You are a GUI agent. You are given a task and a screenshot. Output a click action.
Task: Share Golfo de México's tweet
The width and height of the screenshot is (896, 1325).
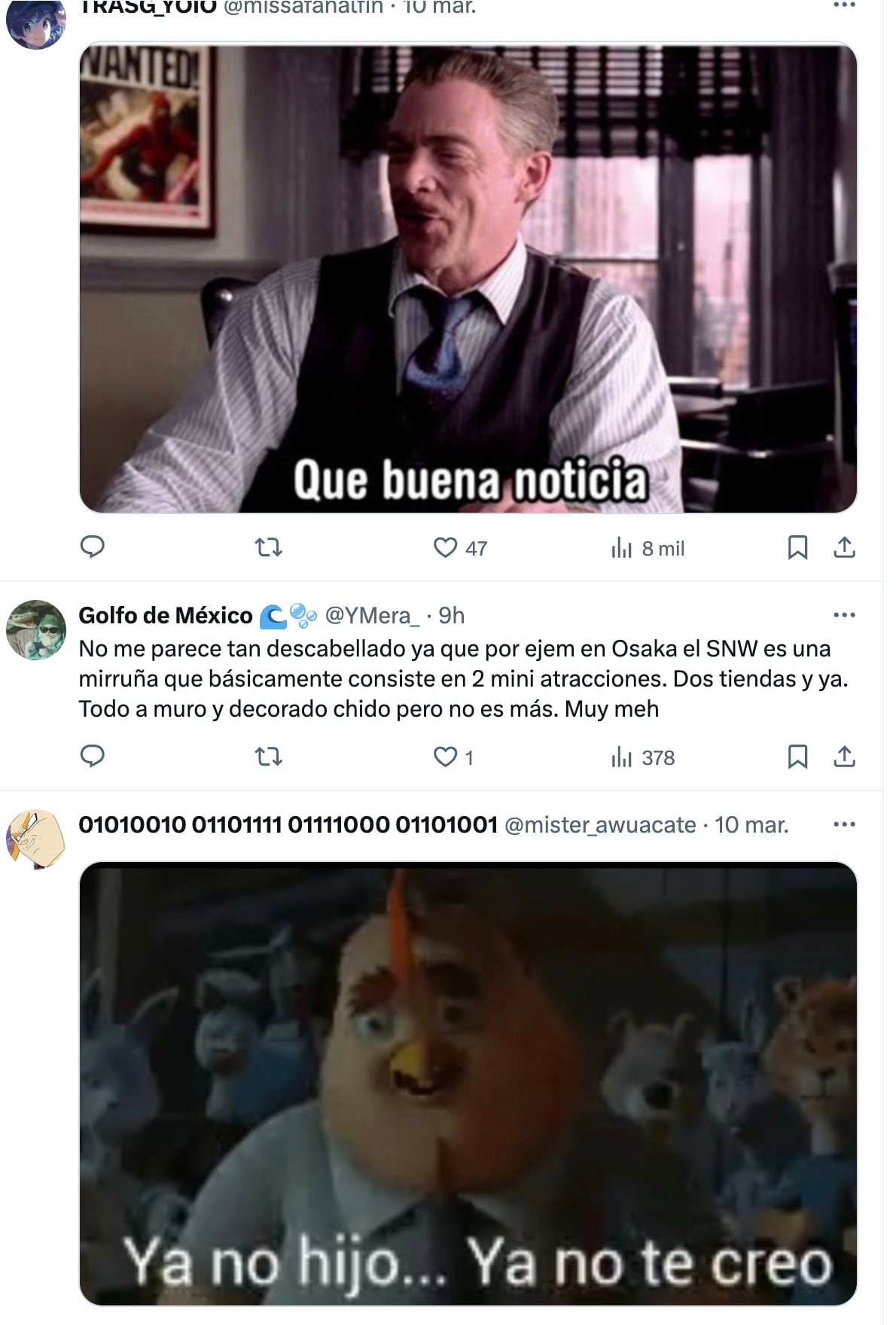(845, 757)
